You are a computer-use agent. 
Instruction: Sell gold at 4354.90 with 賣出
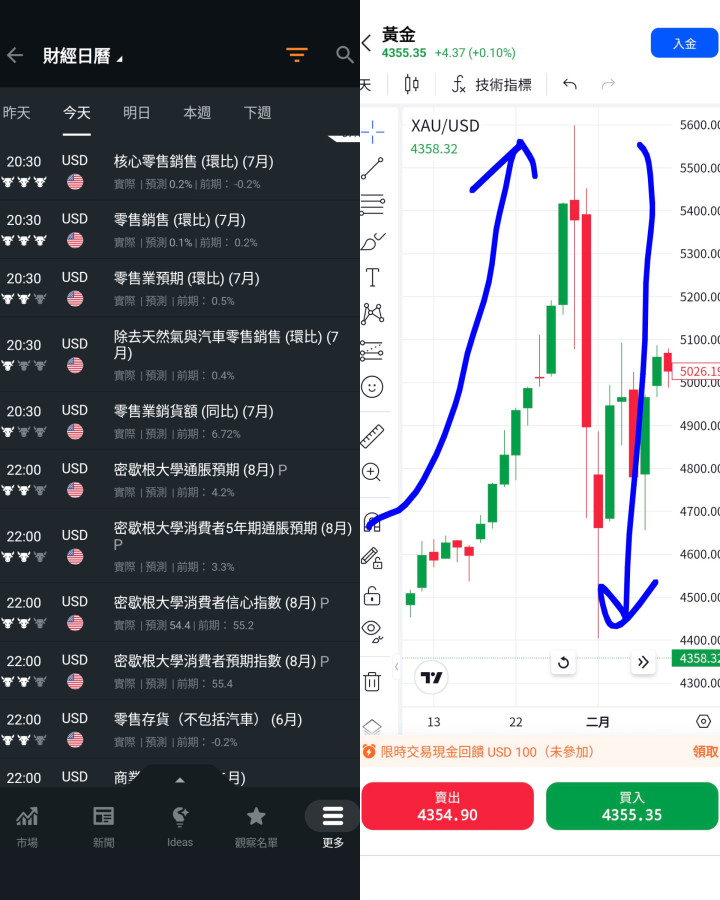tap(447, 806)
